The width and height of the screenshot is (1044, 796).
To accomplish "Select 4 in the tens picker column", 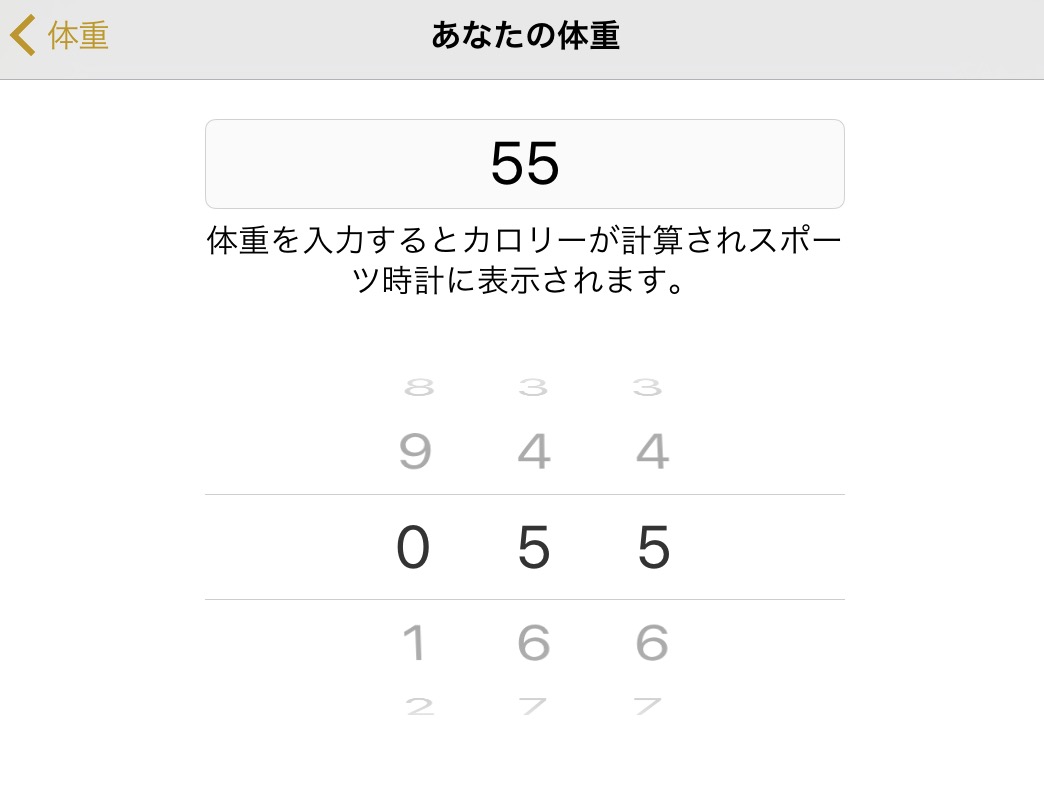I will [x=534, y=453].
